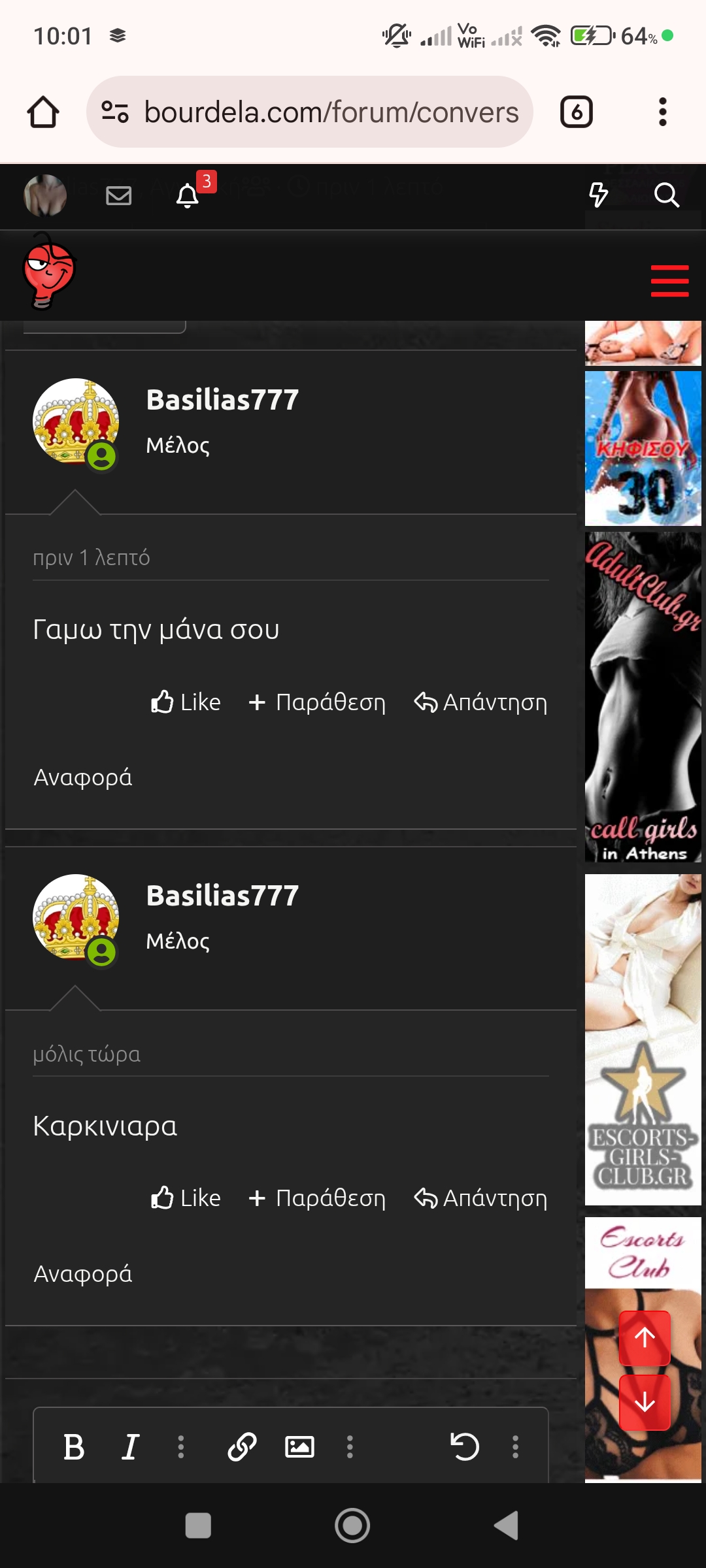This screenshot has height=1568, width=706.
Task: Tap Απάντηση under the first message
Action: coord(481,702)
